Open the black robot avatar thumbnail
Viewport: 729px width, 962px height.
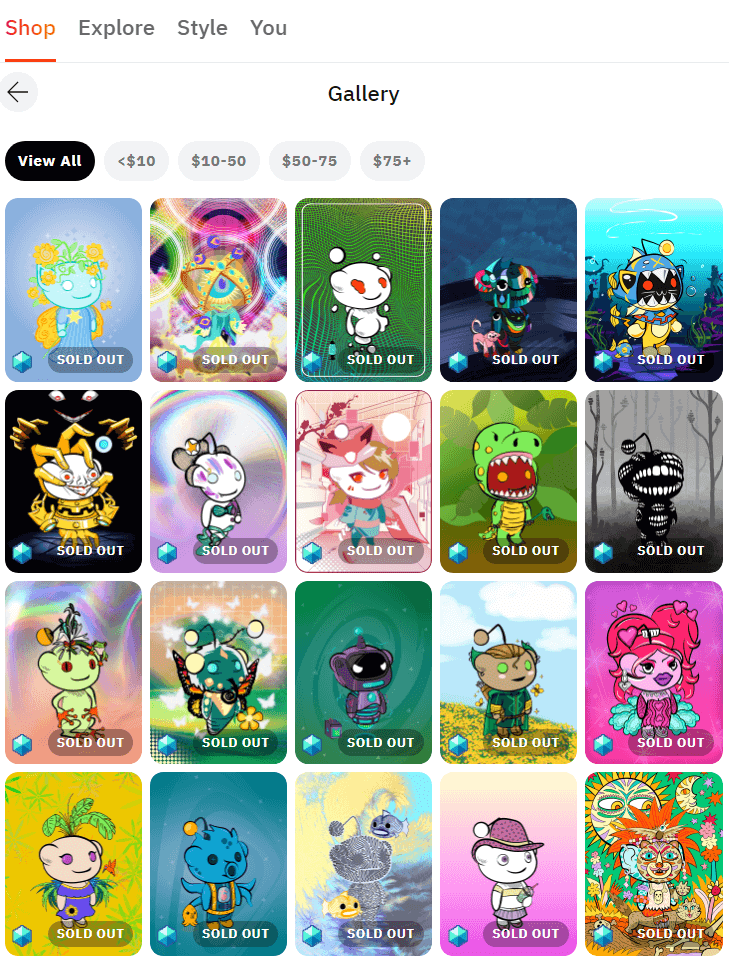pyautogui.click(x=363, y=672)
